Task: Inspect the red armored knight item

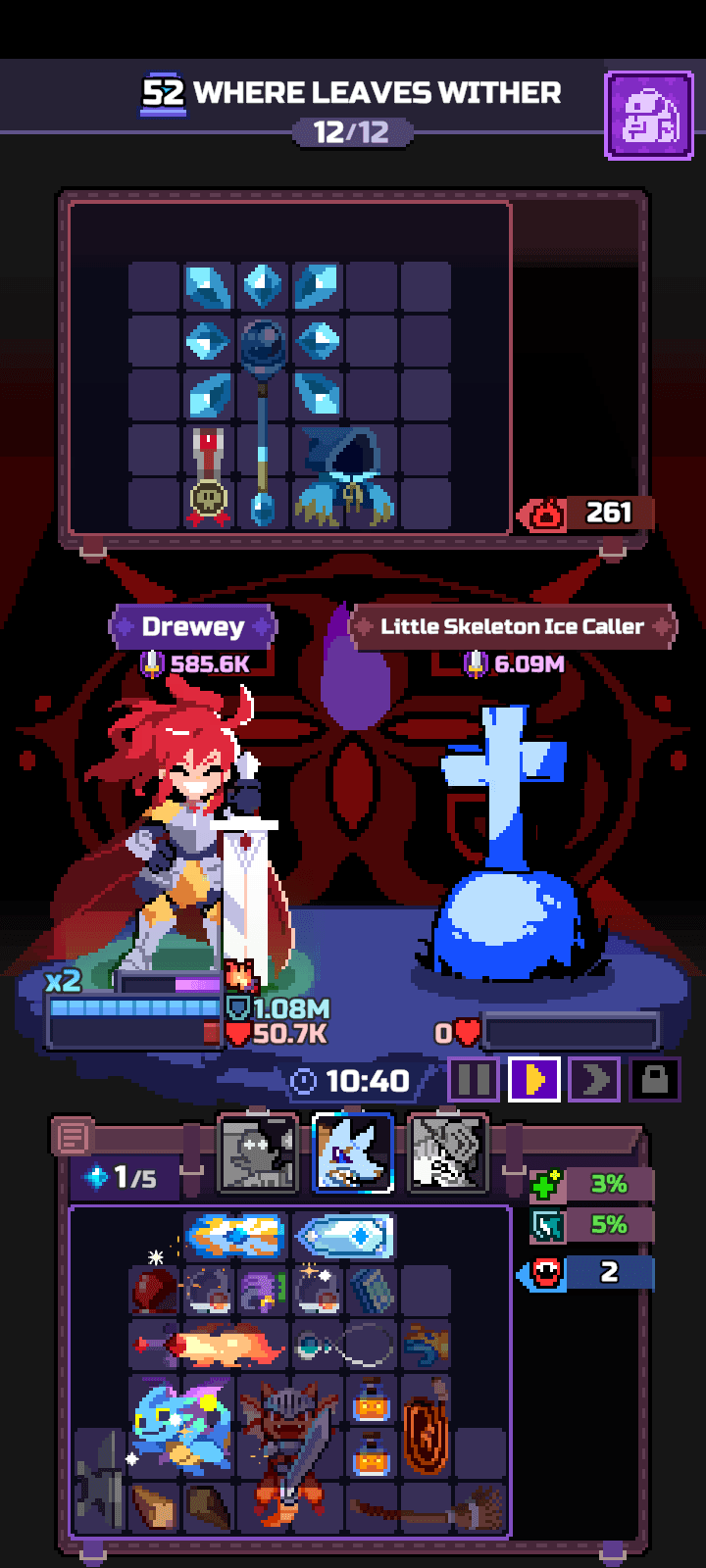Action: 289,1452
